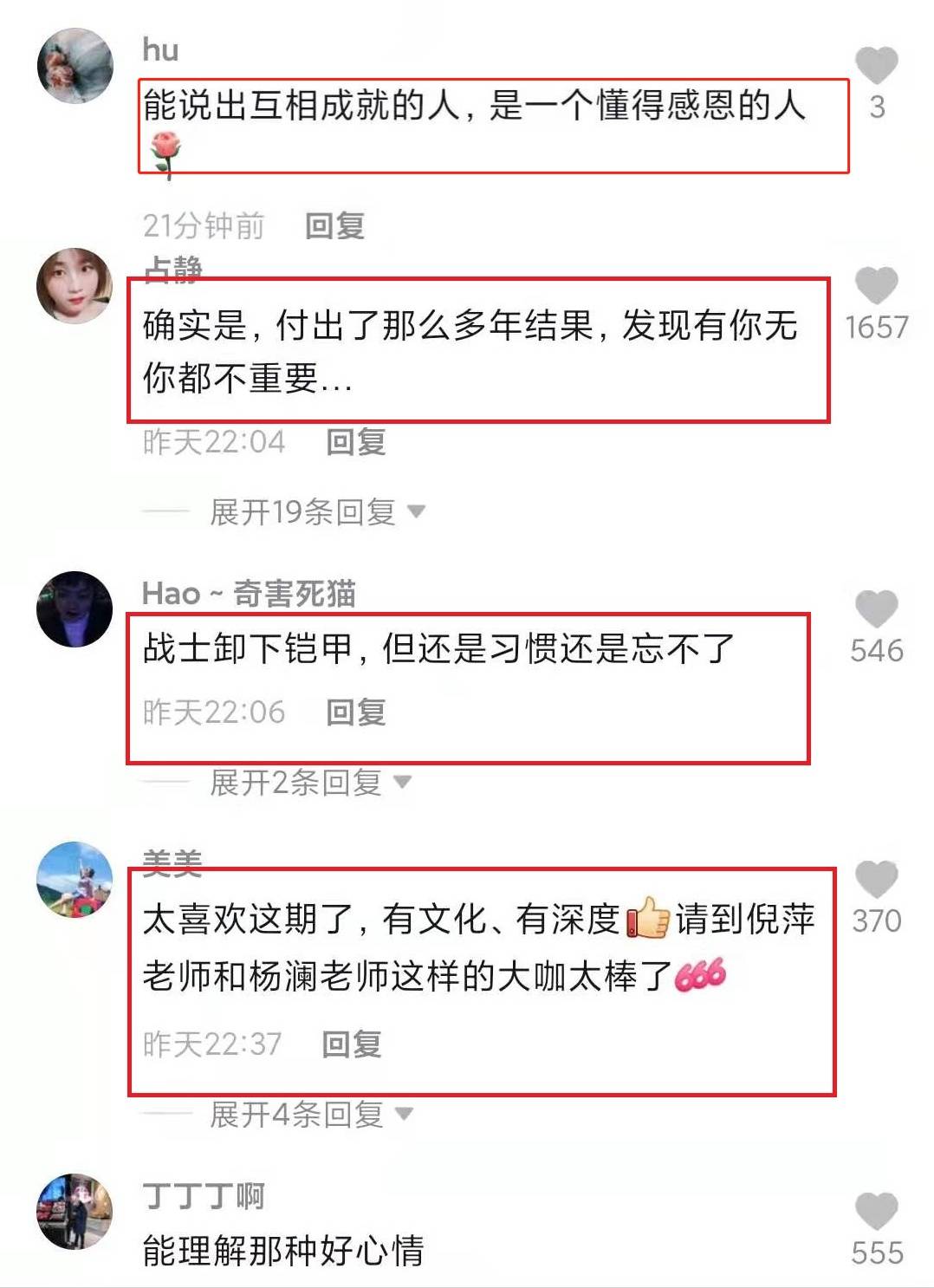This screenshot has width=934, height=1288.
Task: Reply to 占静's comment
Action: [355, 442]
